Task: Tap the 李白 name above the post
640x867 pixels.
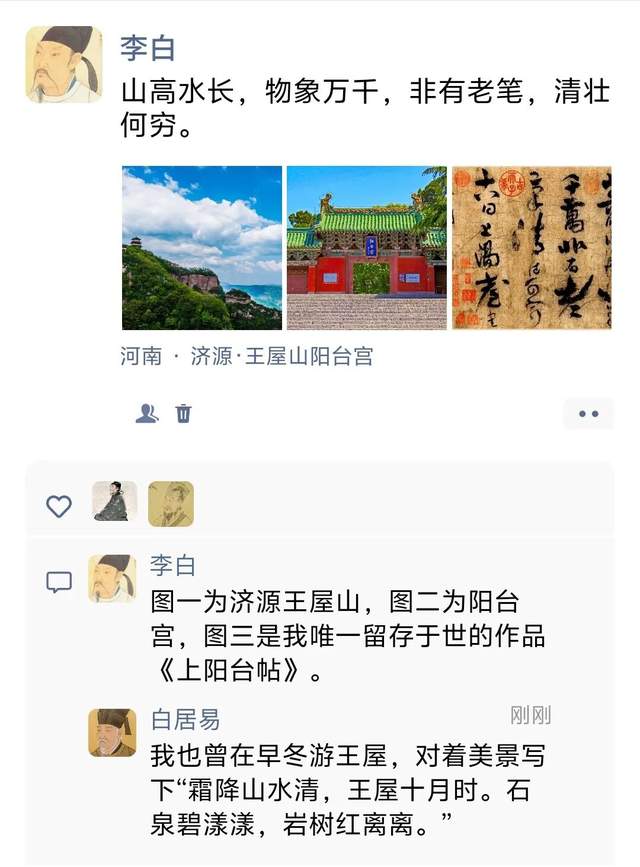Action: point(147,47)
